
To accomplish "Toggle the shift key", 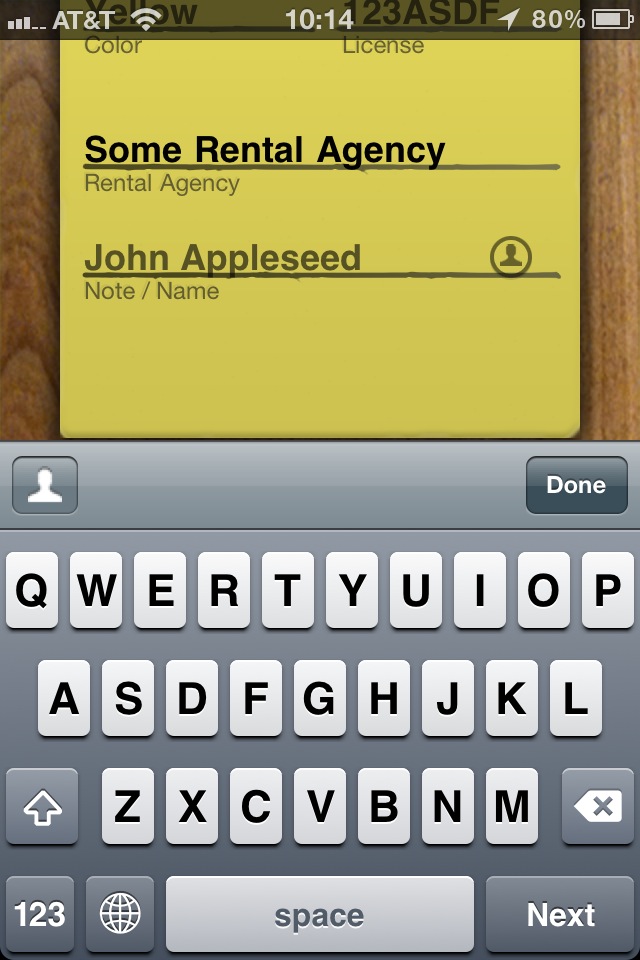I will (x=42, y=807).
